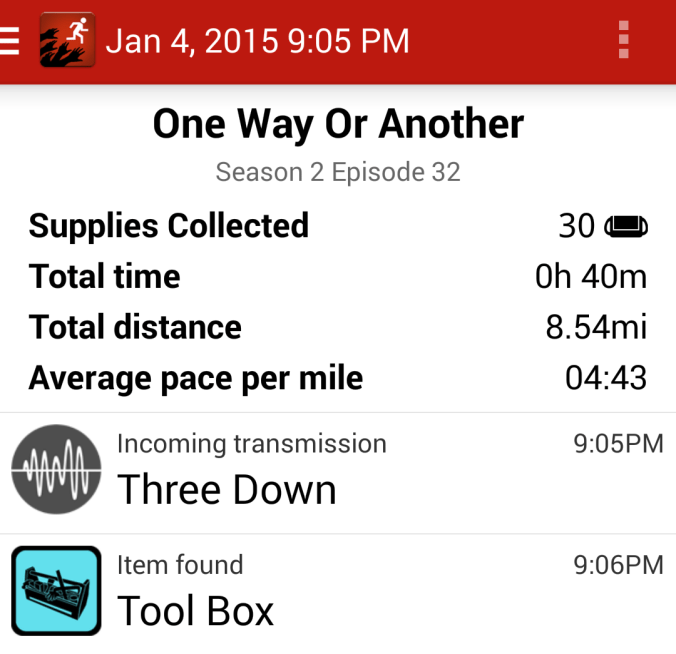
Task: Open the overflow menu
Action: point(624,40)
